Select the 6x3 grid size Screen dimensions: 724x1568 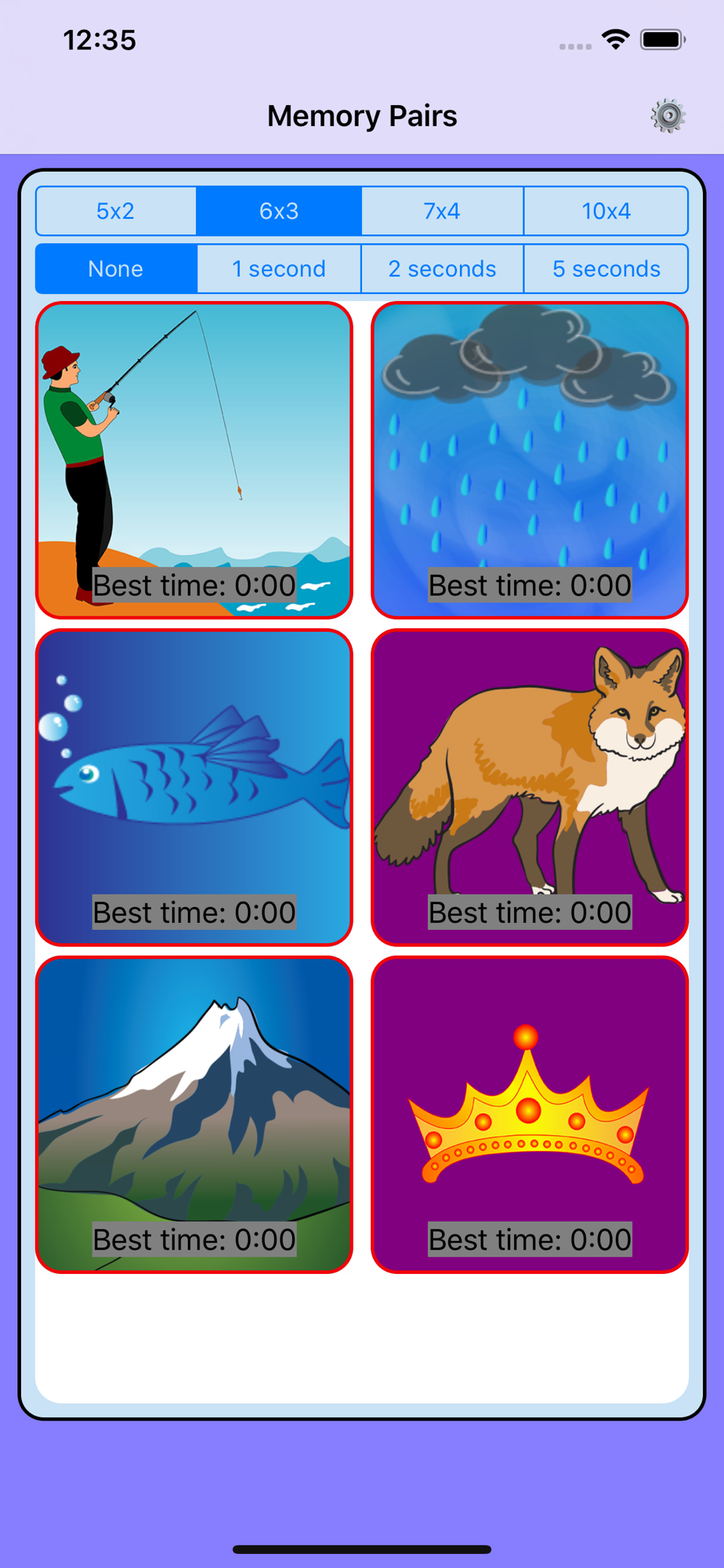pyautogui.click(x=279, y=211)
